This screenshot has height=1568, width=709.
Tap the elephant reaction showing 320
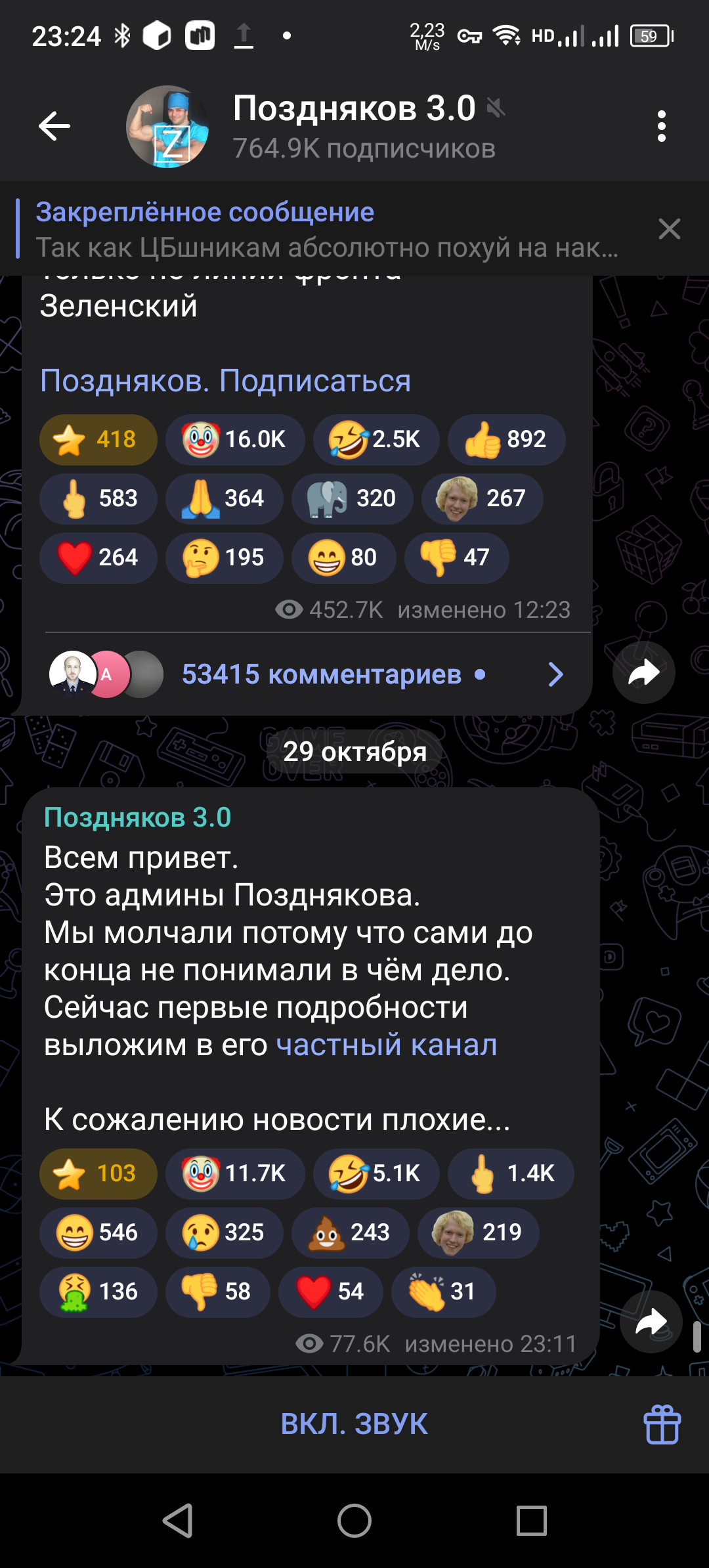pyautogui.click(x=352, y=498)
